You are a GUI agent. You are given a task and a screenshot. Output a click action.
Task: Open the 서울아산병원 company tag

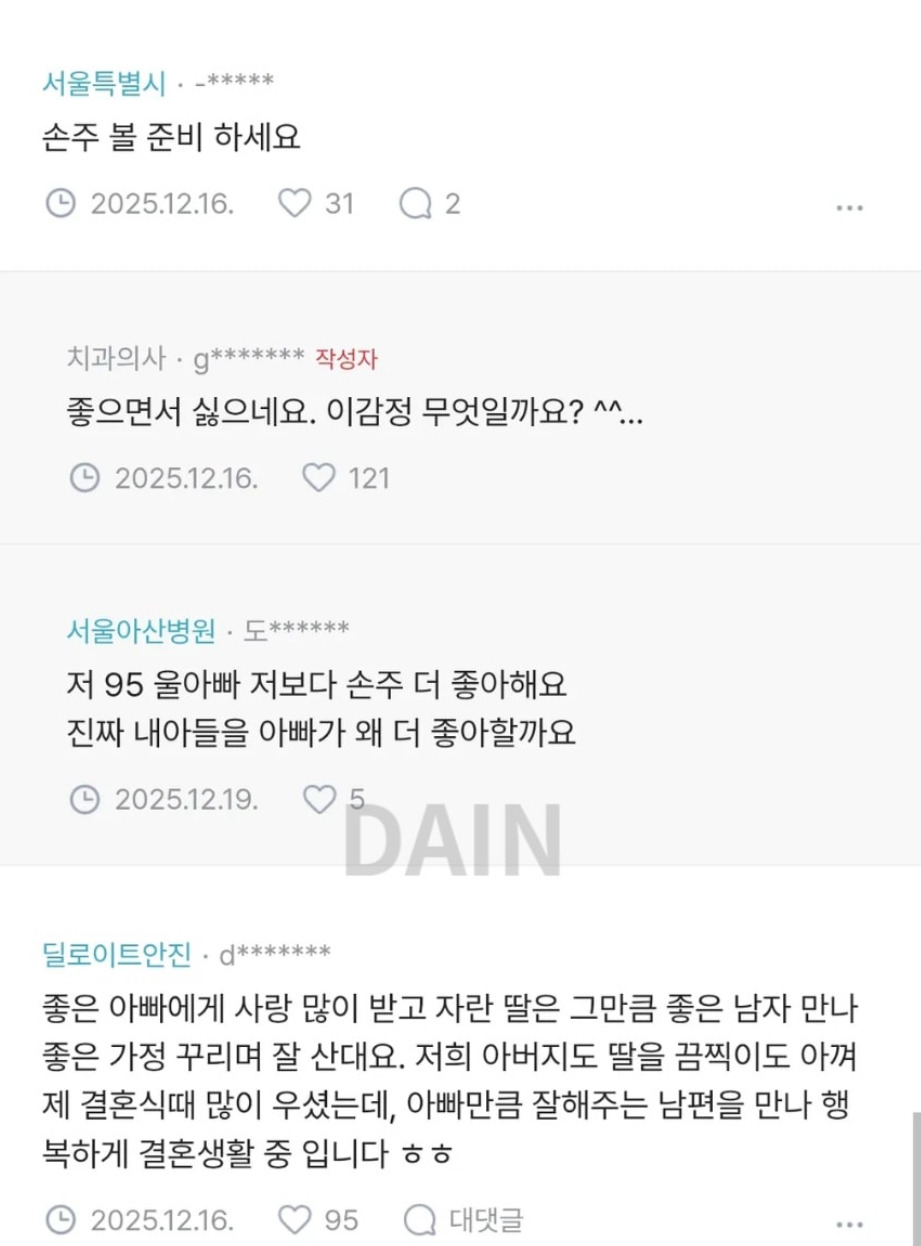(x=140, y=630)
